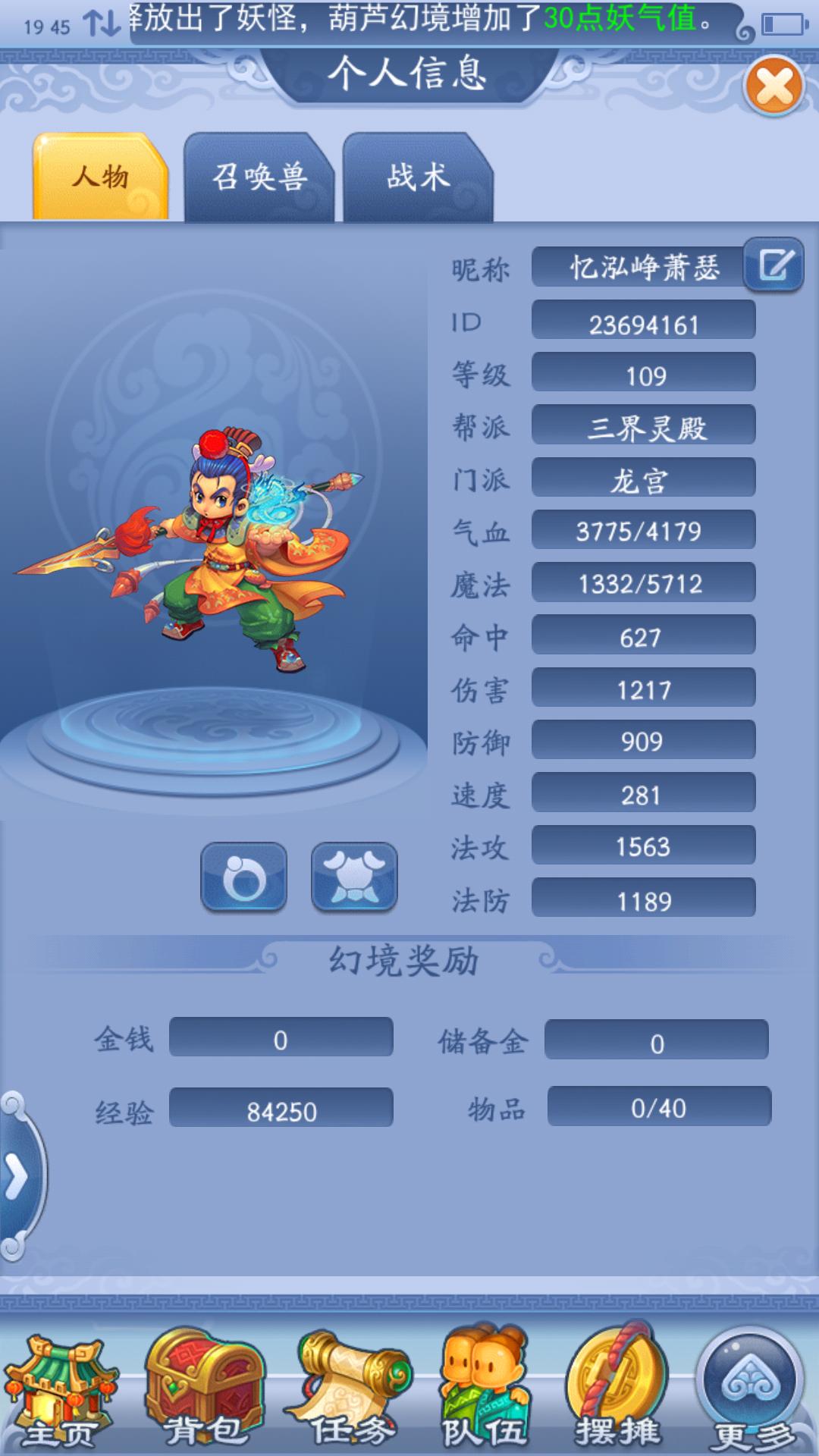Open the 更多 menu
Image resolution: width=819 pixels, height=1456 pixels.
coord(752,1389)
